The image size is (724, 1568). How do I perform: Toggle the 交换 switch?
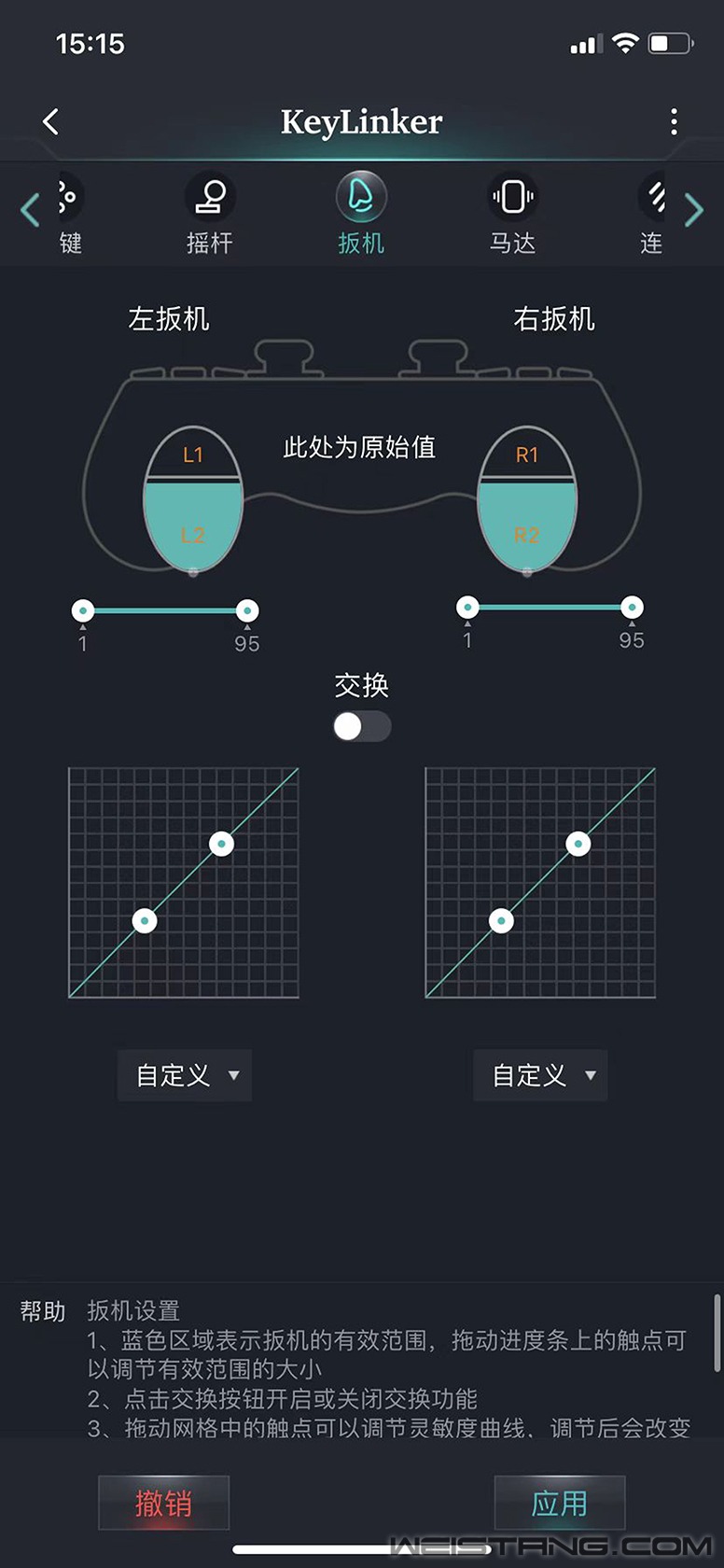pos(361,727)
